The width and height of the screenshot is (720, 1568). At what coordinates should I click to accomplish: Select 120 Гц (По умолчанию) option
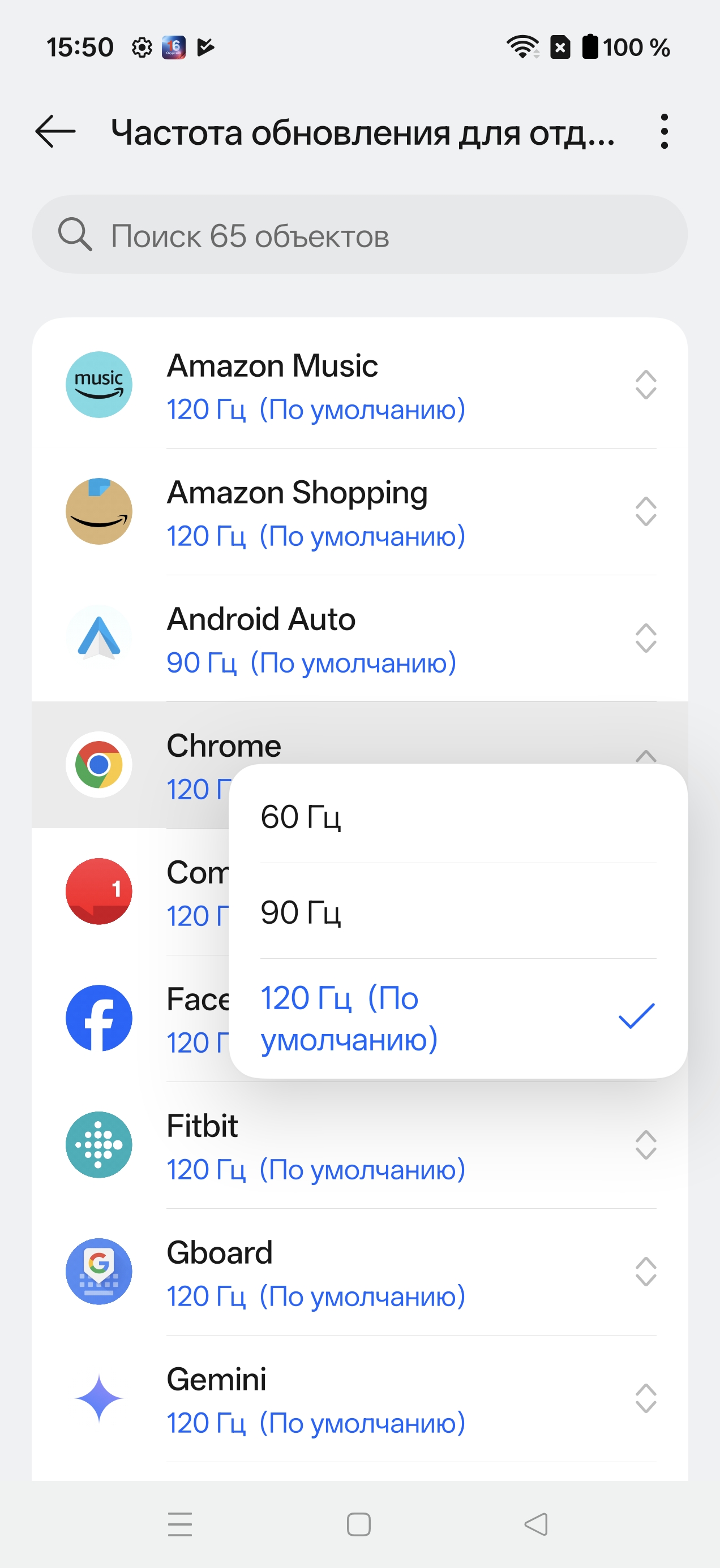point(457,1018)
